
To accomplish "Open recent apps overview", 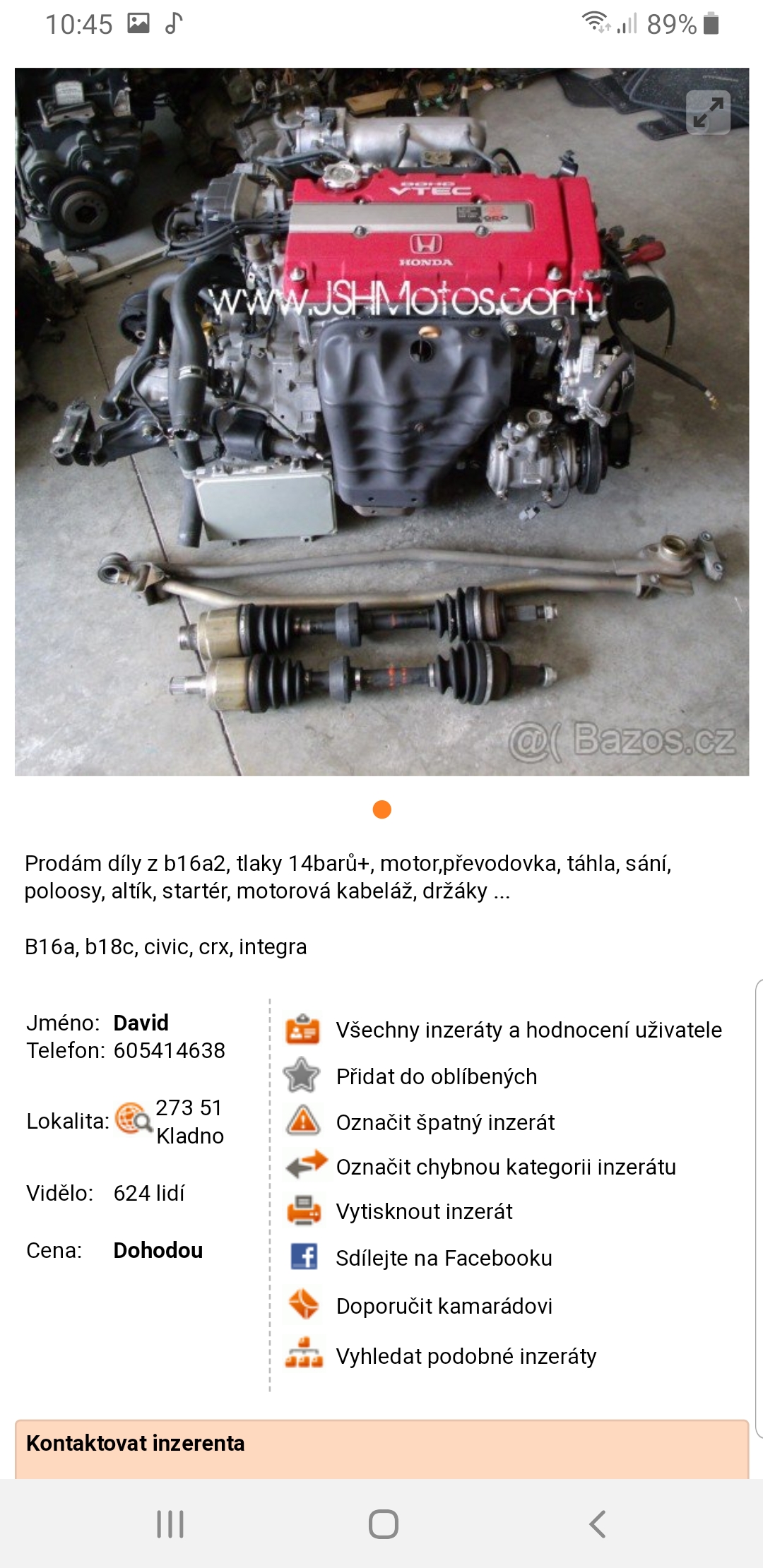I will coord(170,1524).
